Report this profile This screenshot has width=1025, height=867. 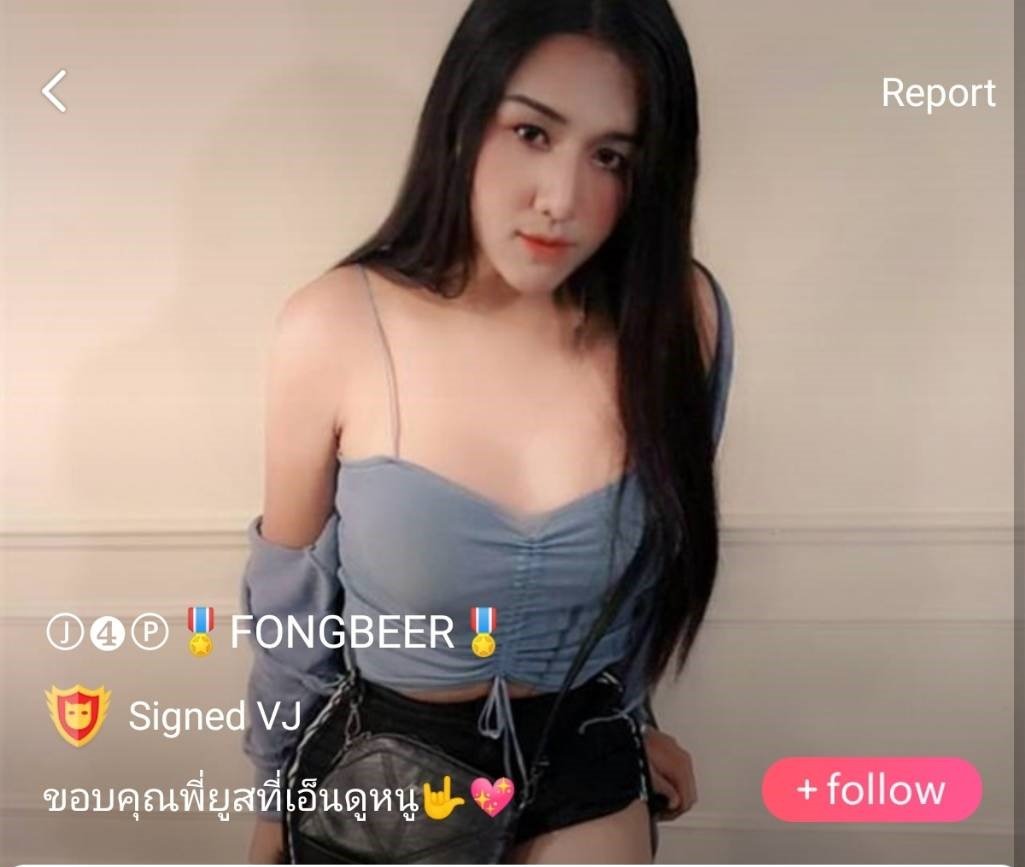[937, 93]
